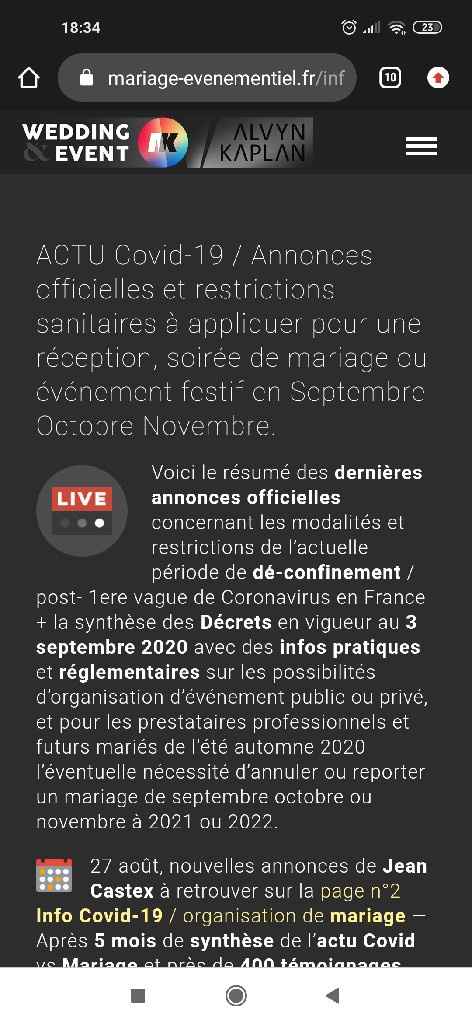Tap the red update arrow icon

pos(438,78)
